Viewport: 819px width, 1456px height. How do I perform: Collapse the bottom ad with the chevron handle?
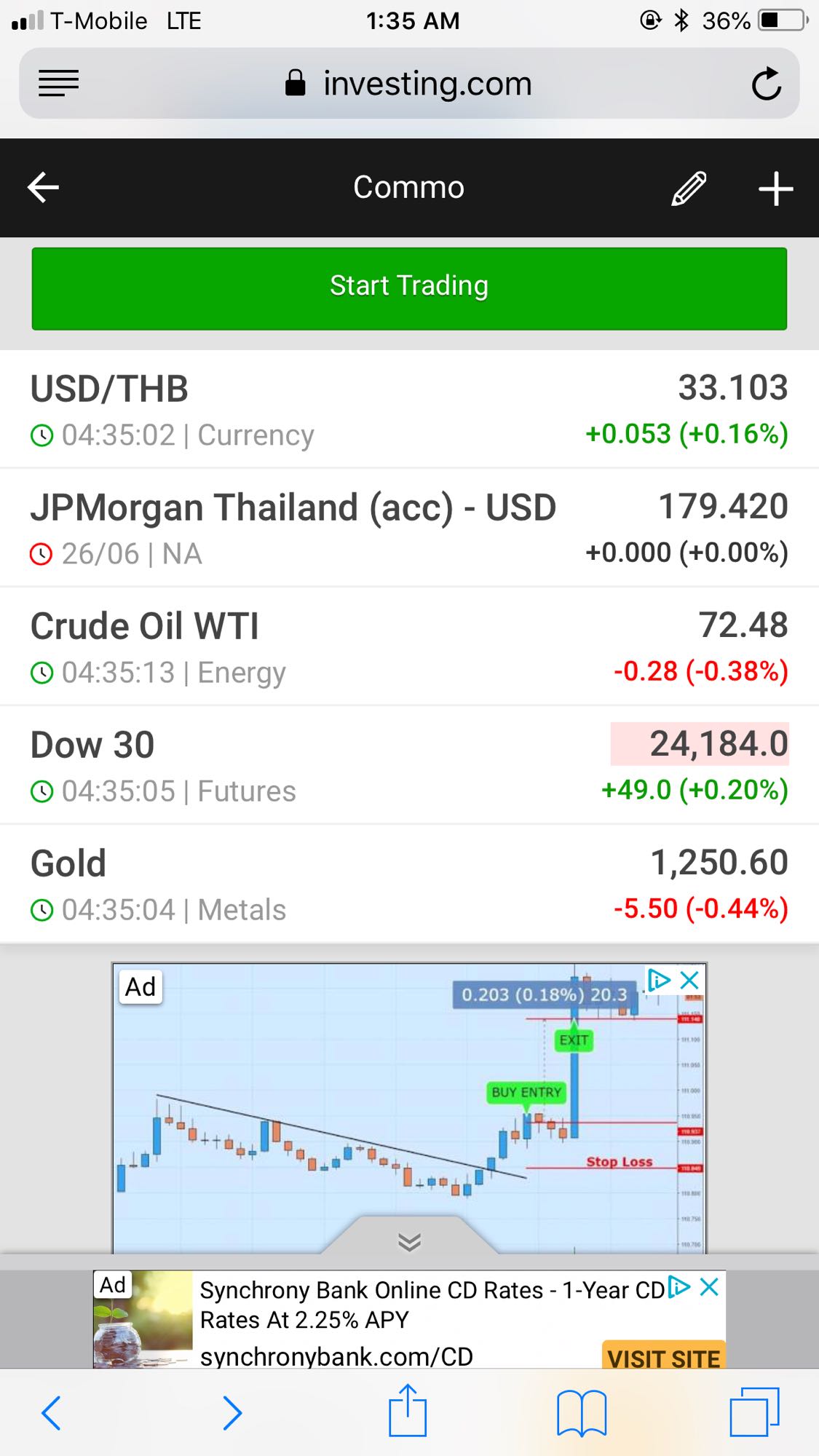click(x=410, y=1241)
